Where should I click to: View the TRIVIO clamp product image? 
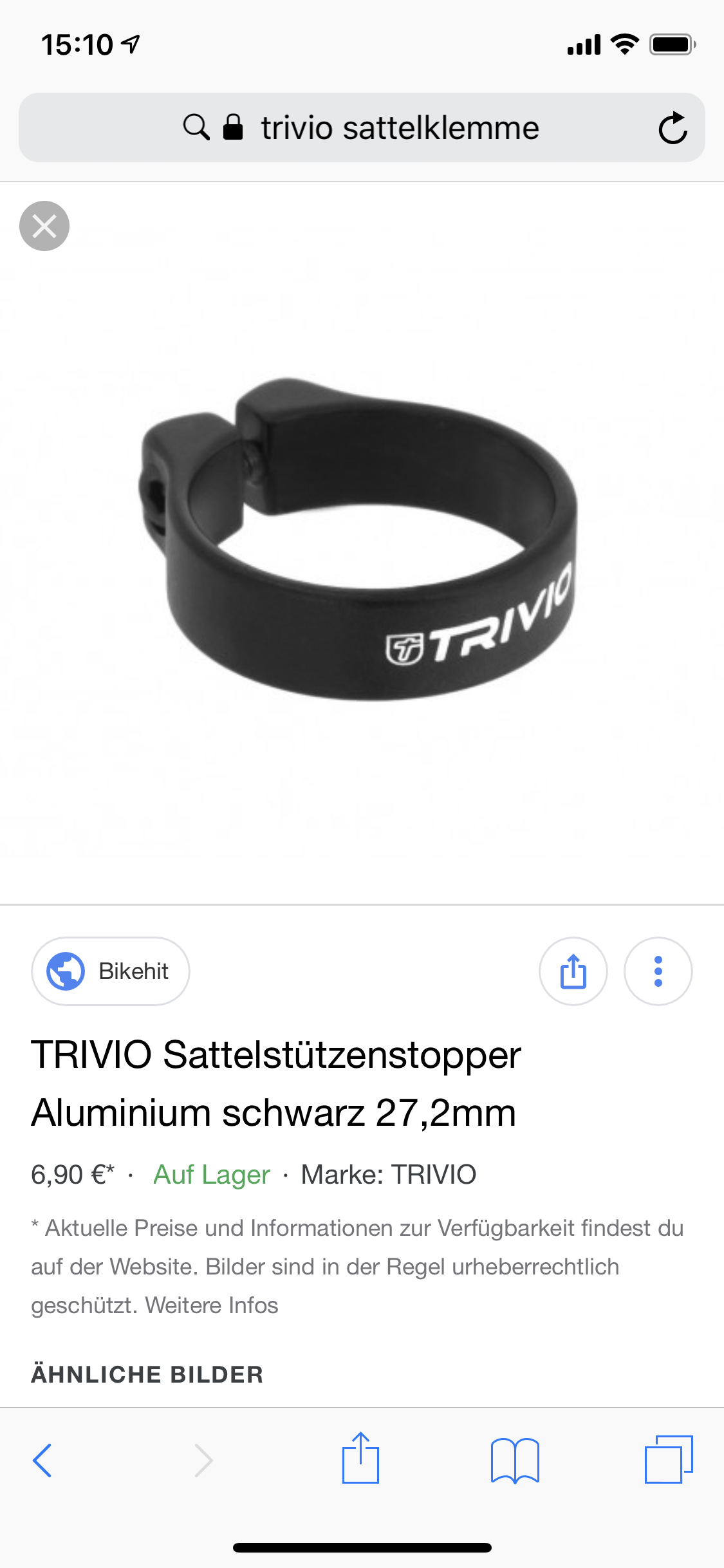tap(358, 541)
